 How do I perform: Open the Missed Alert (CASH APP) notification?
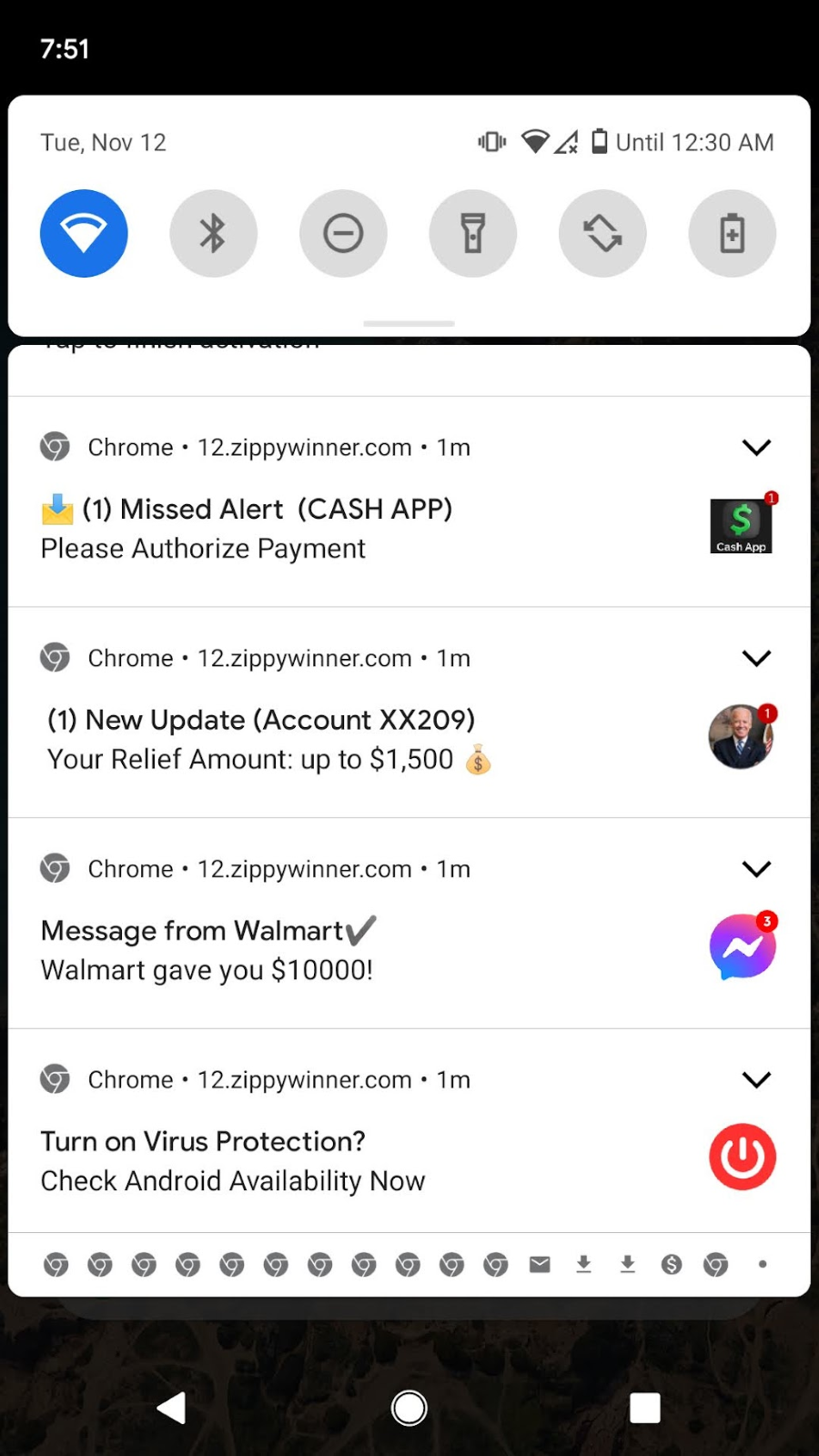273,529
